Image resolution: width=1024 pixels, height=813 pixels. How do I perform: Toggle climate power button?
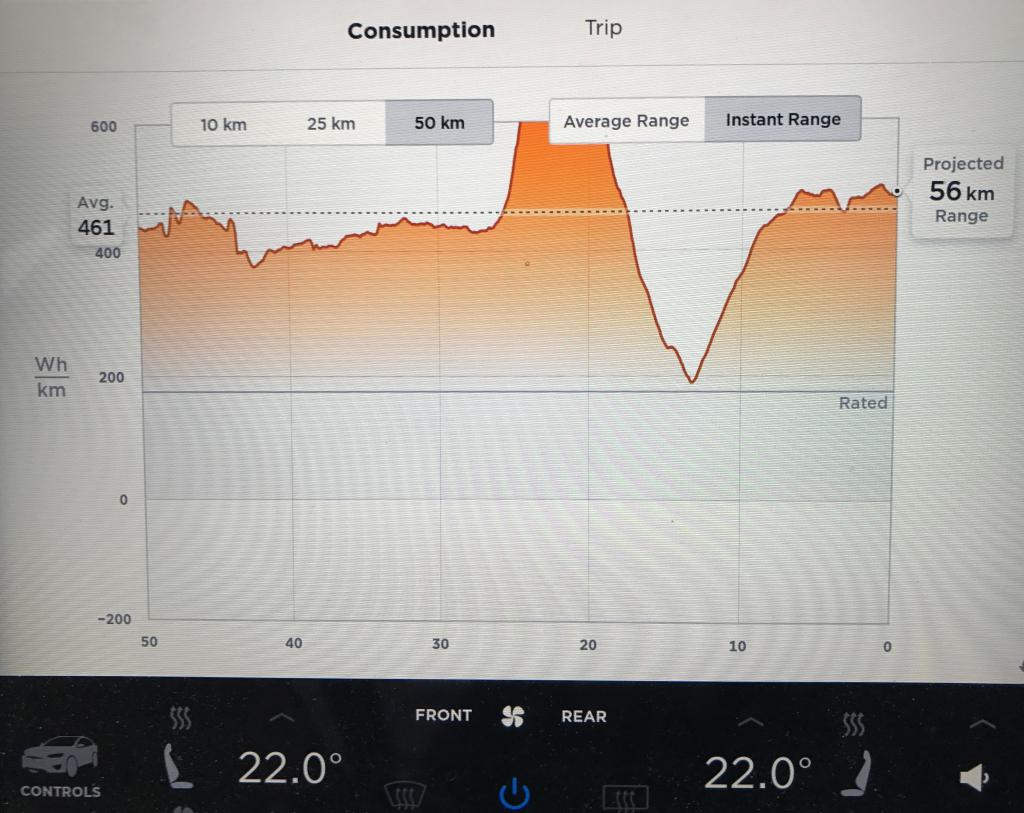[513, 794]
